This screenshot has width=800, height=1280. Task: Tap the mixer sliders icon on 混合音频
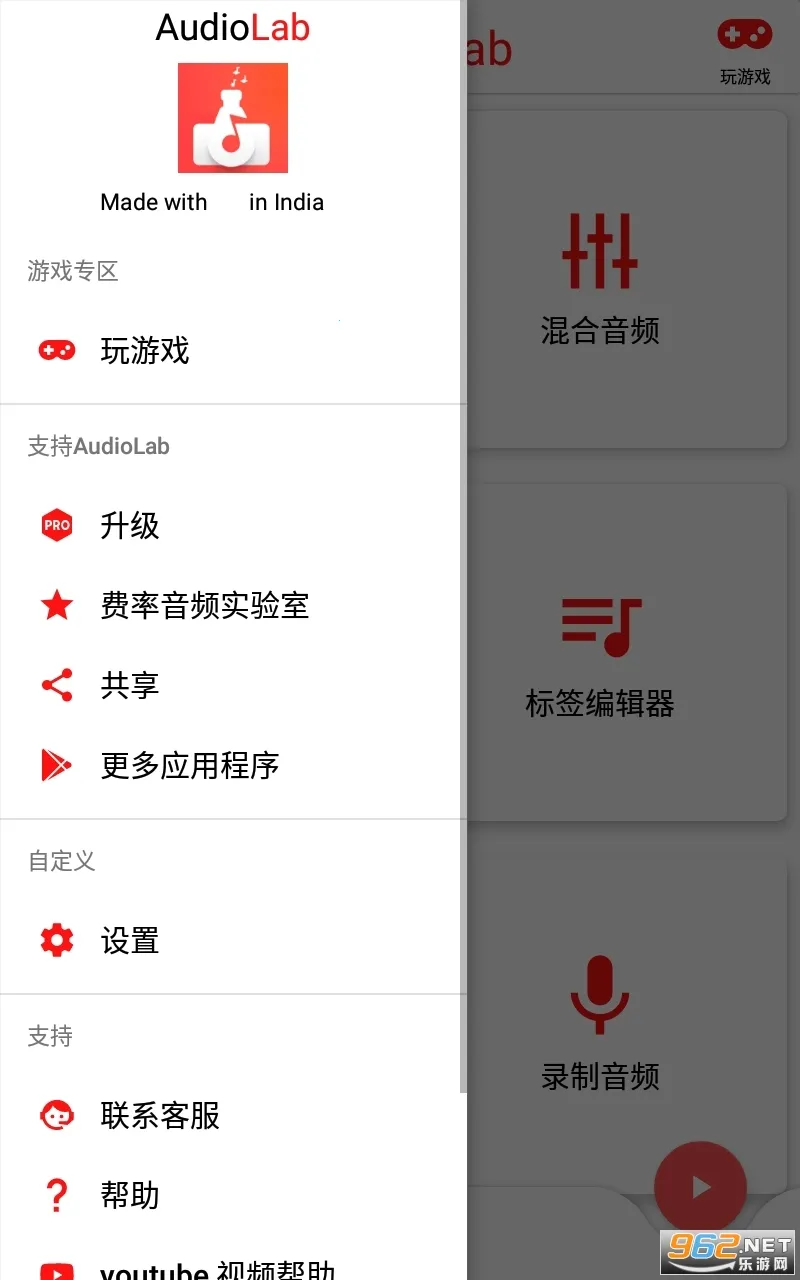[x=599, y=253]
